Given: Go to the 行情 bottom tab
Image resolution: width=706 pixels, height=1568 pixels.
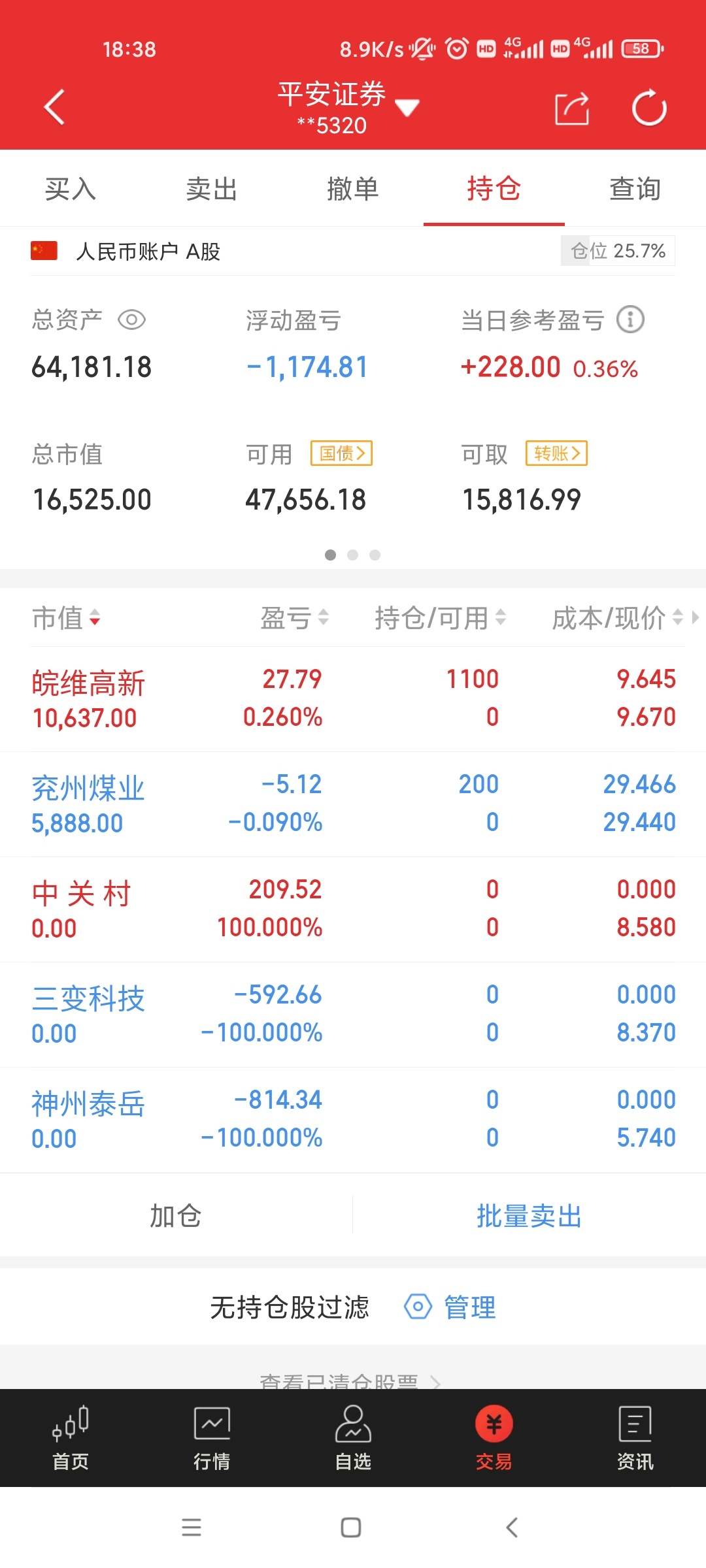Looking at the screenshot, I should [x=212, y=1438].
